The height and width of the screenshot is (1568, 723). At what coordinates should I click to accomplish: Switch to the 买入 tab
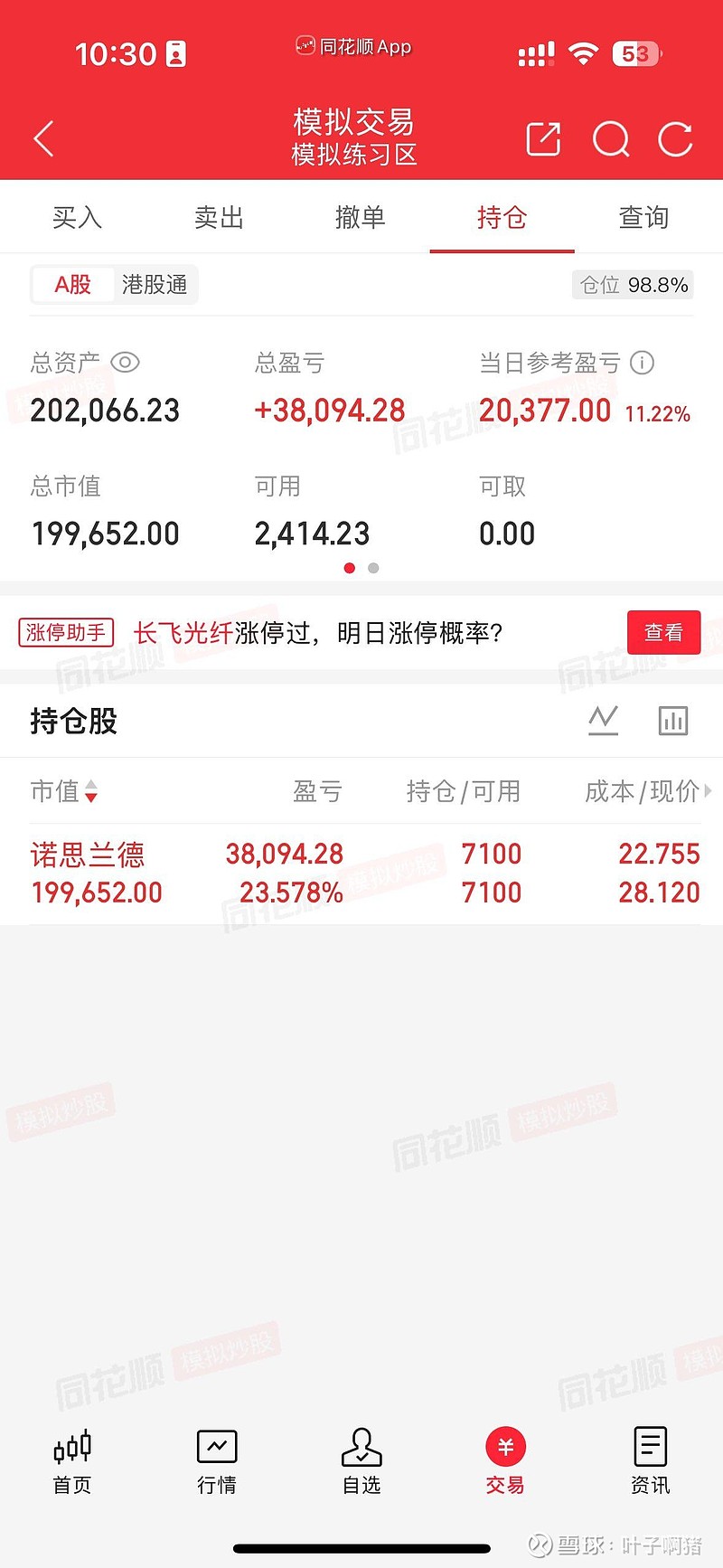pos(77,218)
